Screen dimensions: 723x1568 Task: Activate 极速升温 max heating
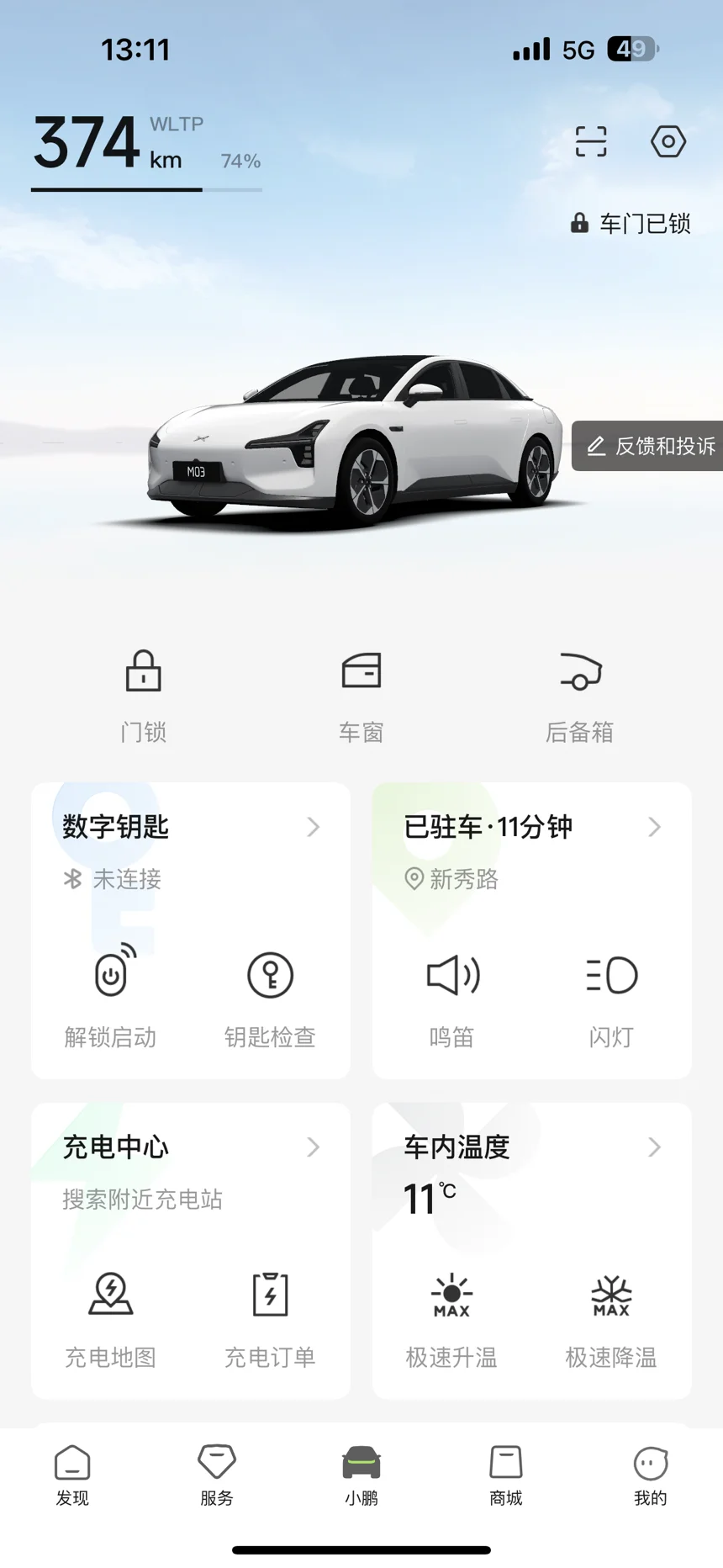point(452,1316)
